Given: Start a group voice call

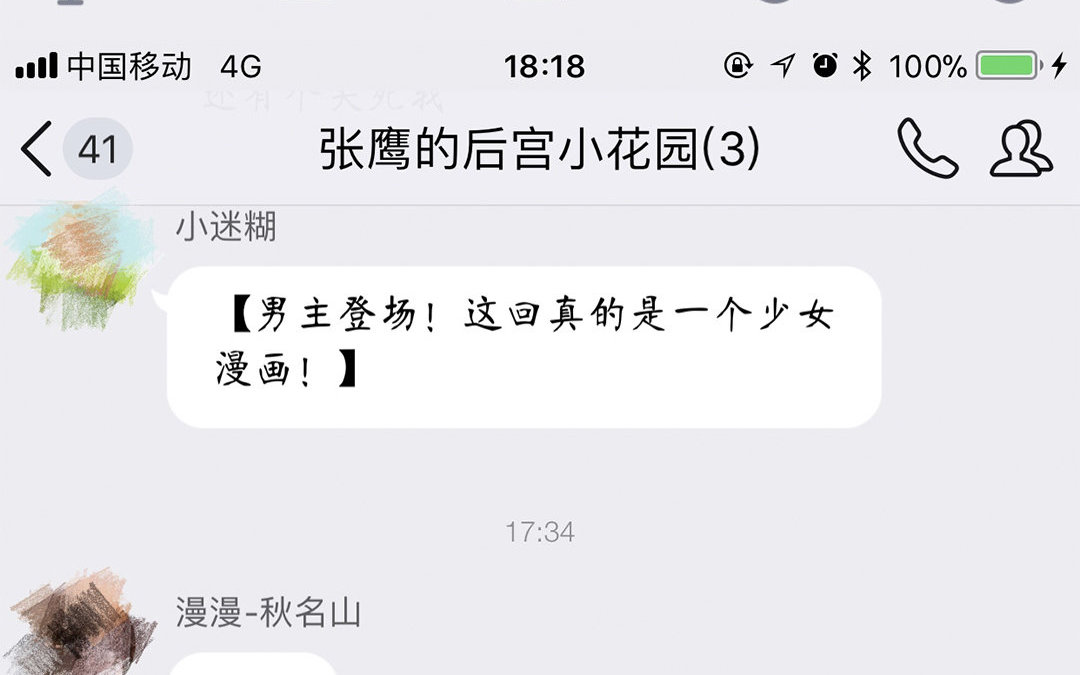Looking at the screenshot, I should pos(927,149).
